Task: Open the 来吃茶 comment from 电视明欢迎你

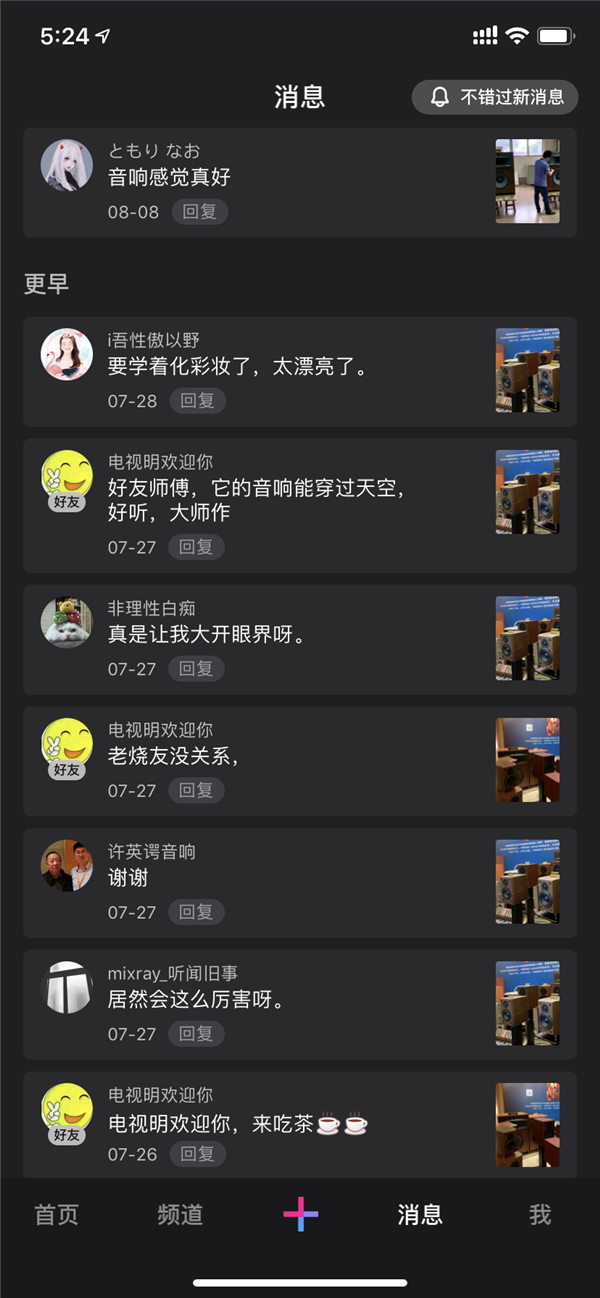Action: point(238,1124)
